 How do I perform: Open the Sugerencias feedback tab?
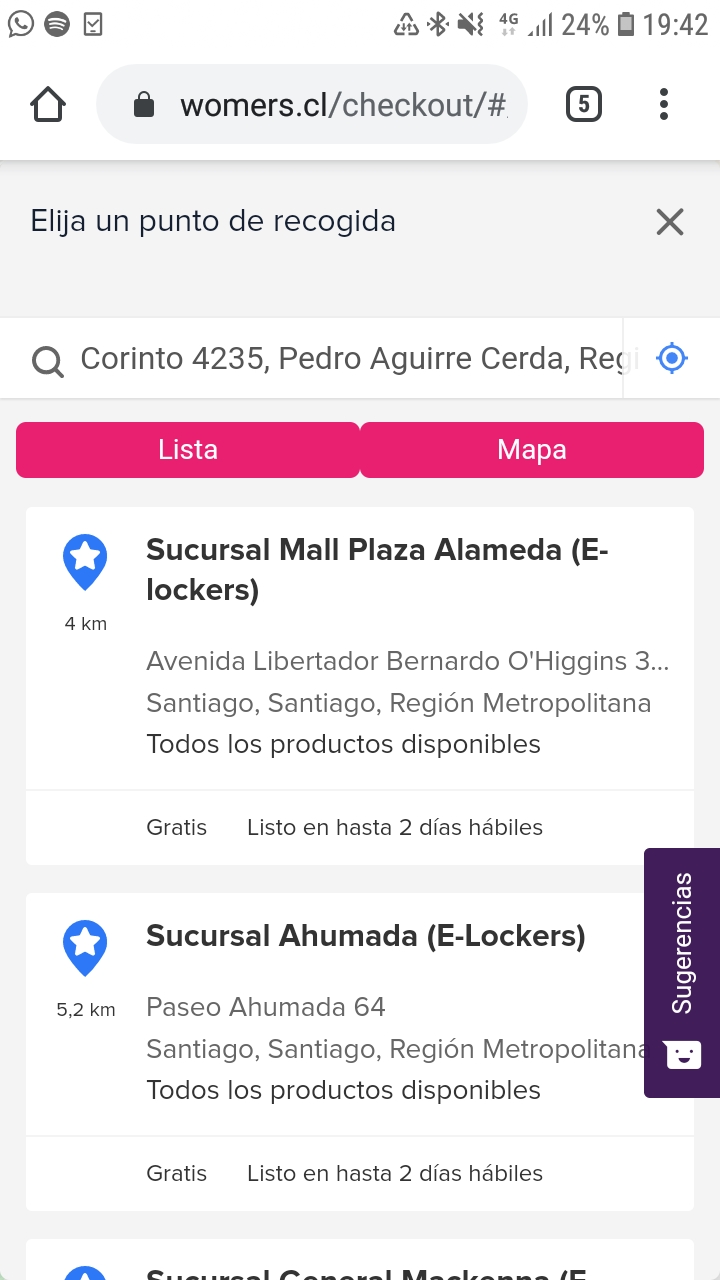(682, 973)
